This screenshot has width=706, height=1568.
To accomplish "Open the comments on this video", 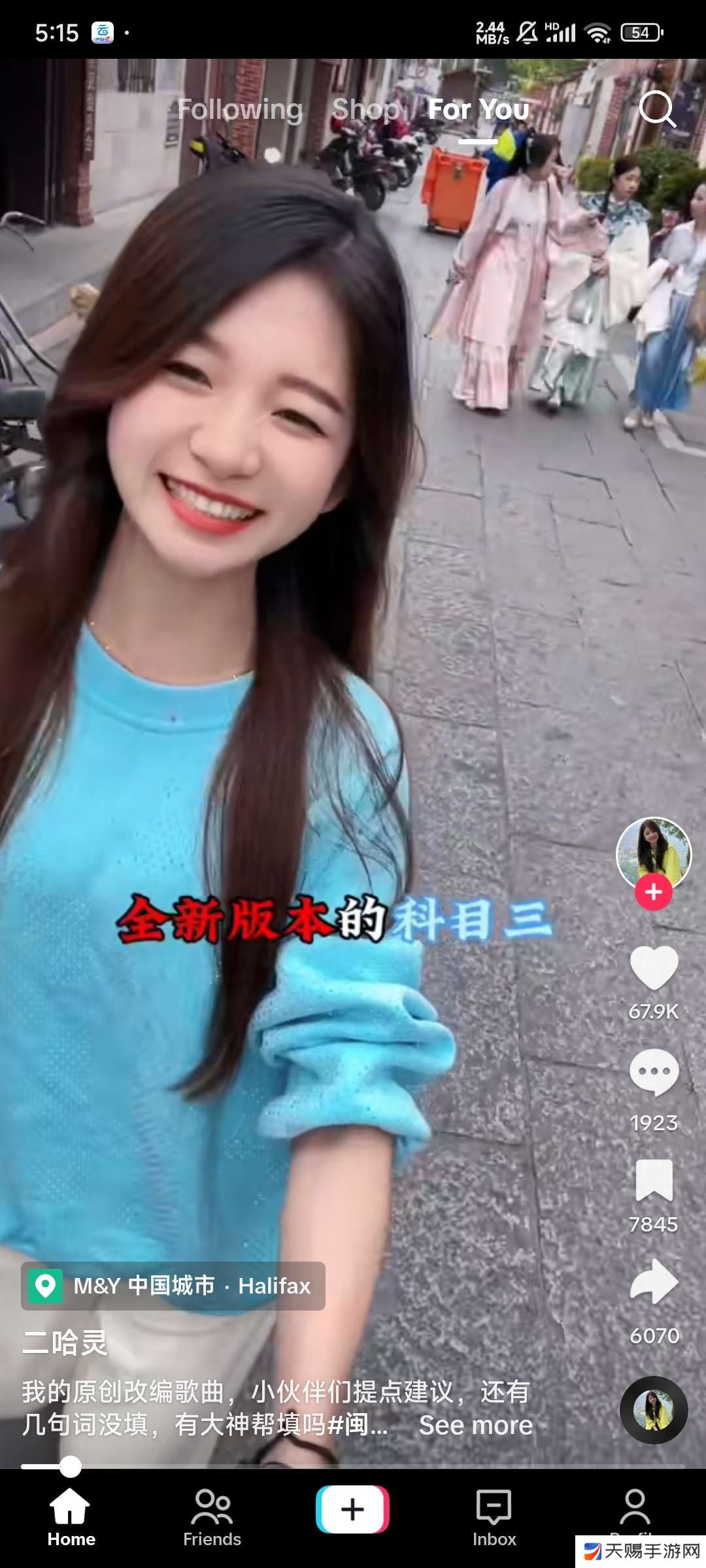I will 654,1073.
